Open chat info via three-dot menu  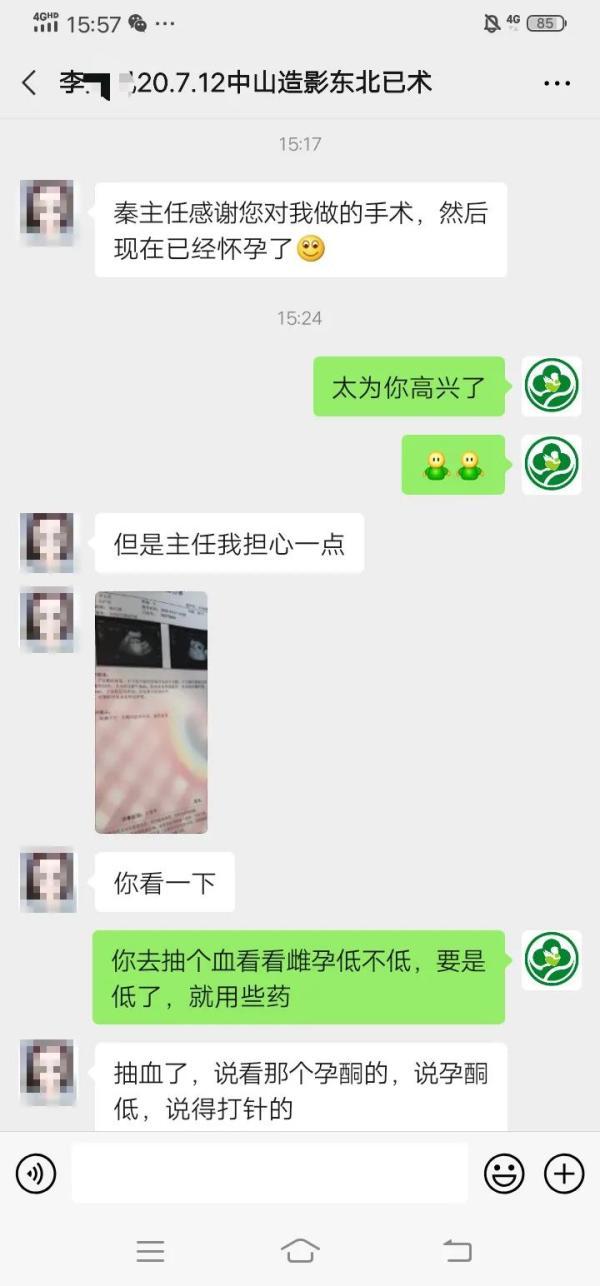(557, 83)
